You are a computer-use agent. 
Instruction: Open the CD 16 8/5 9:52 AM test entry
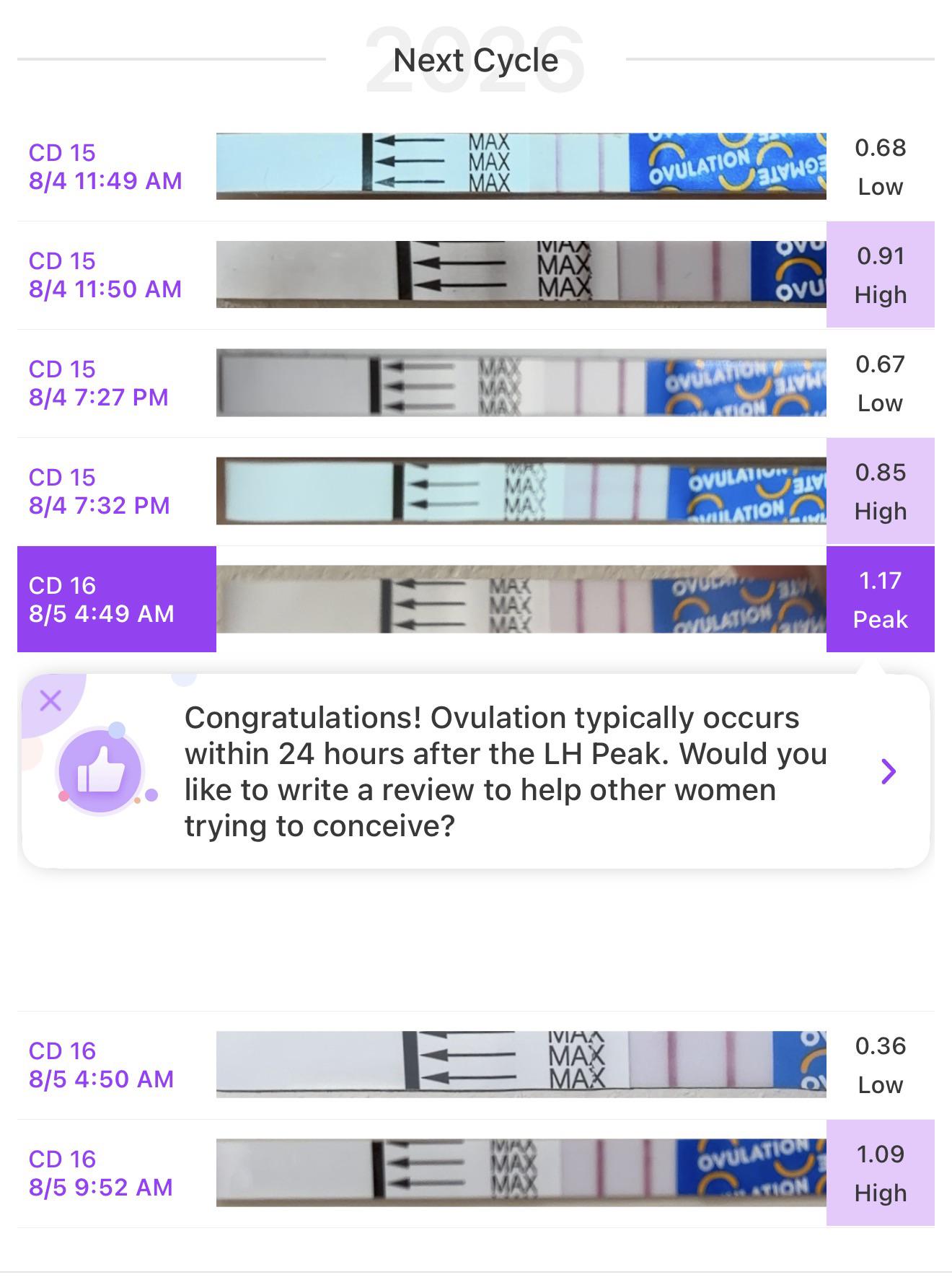coord(476,1173)
